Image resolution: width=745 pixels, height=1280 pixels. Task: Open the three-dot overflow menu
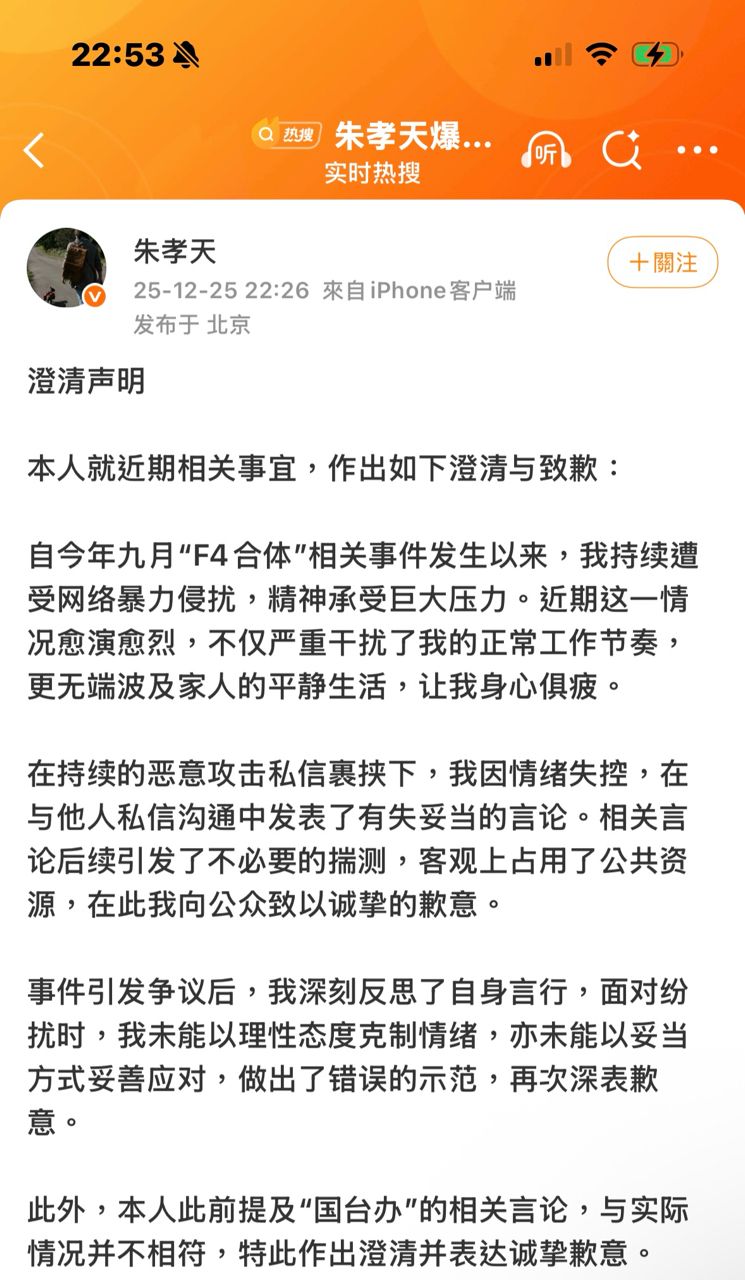[697, 151]
